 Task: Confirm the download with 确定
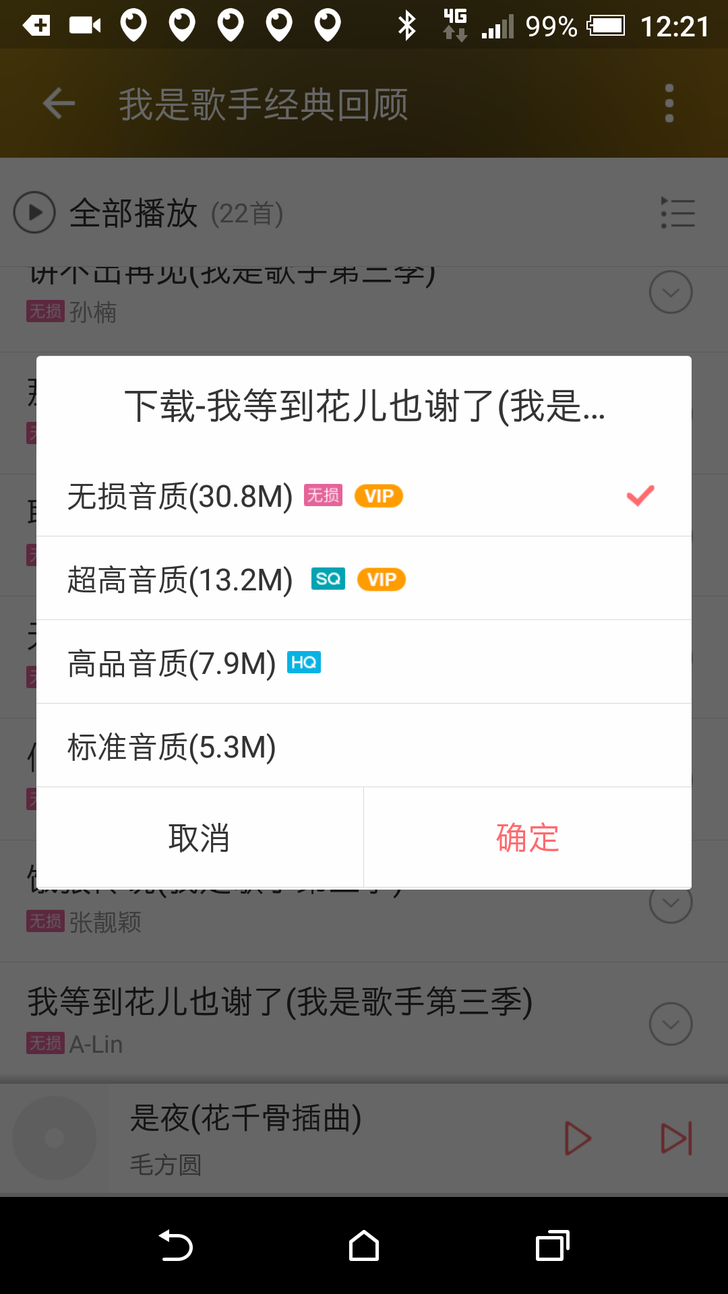[x=527, y=838]
